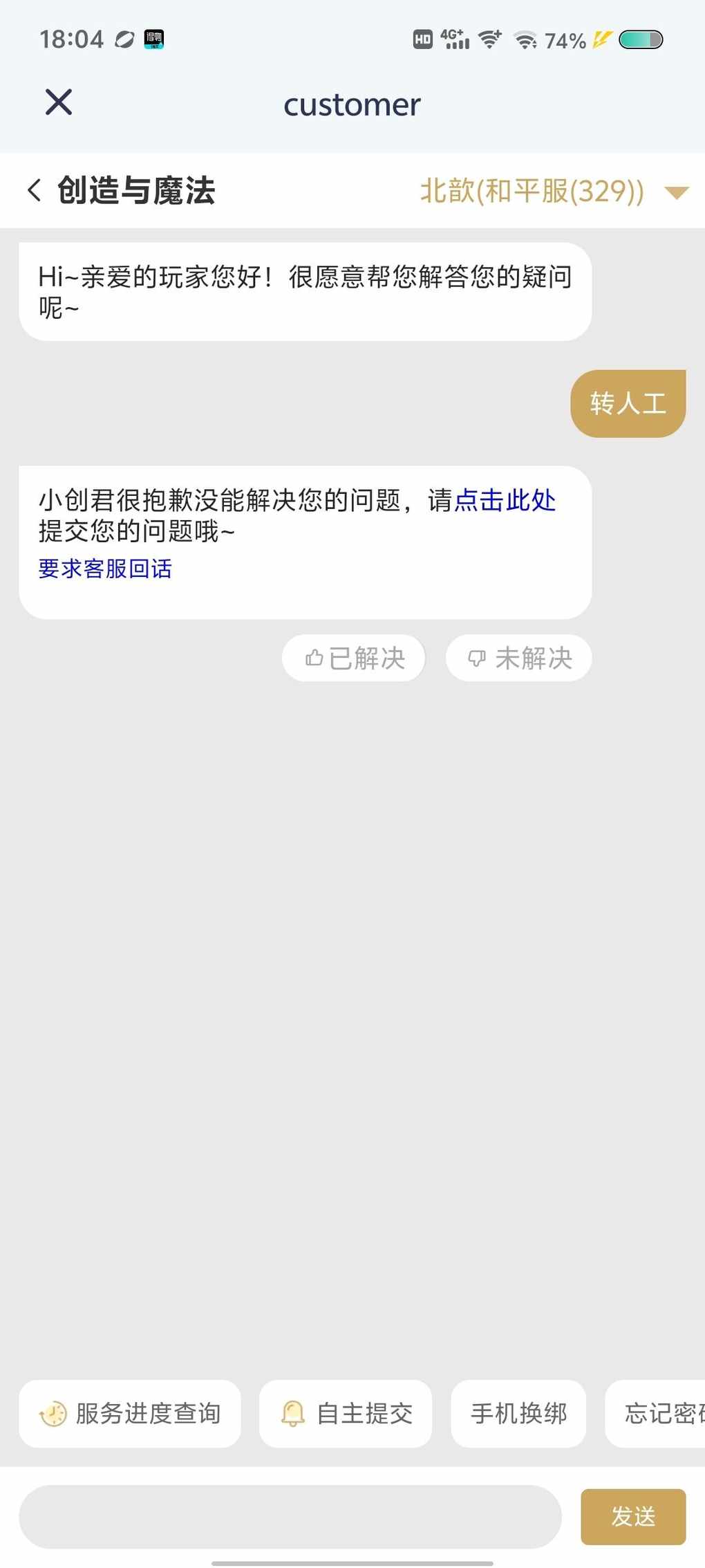Select the 自主提交 chip

[x=346, y=1413]
